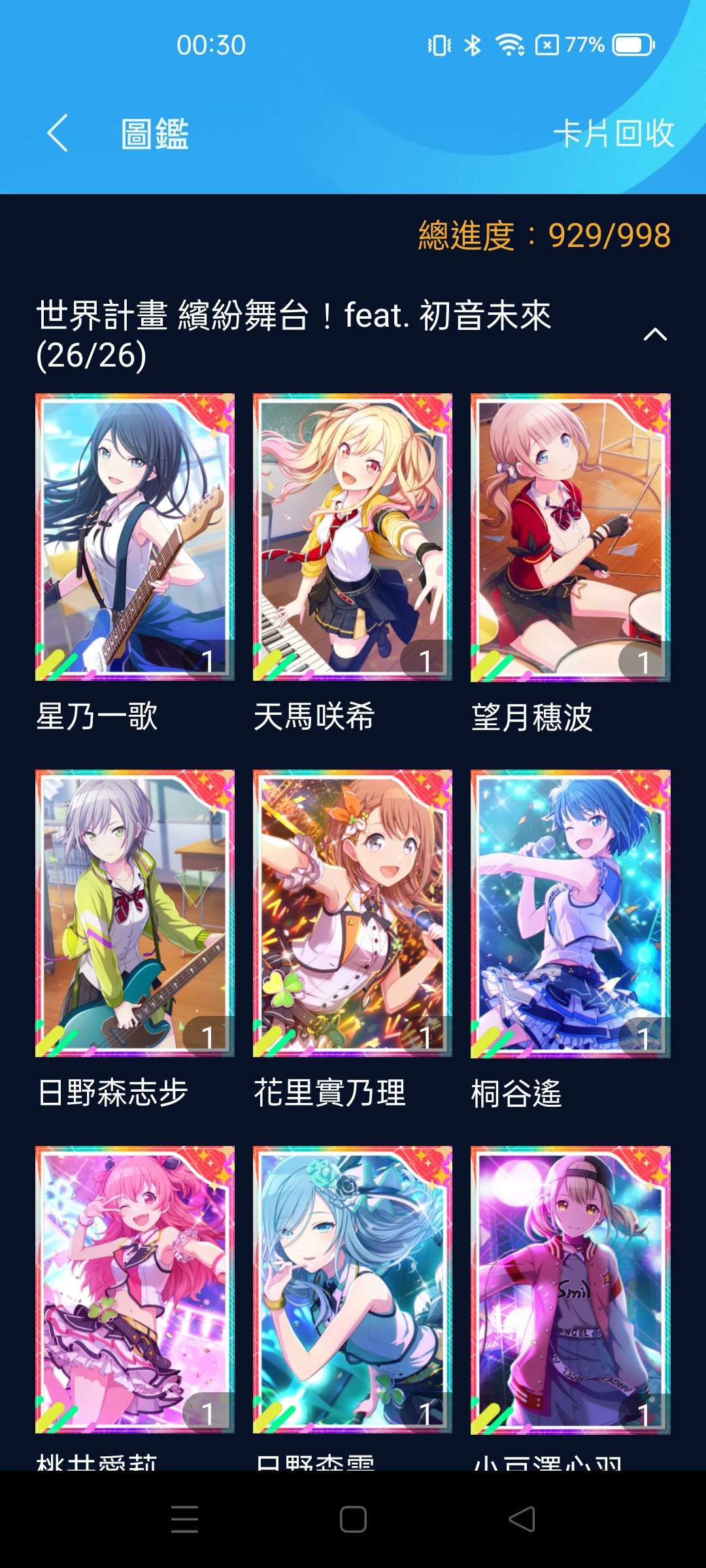
Task: Open the 日野森志步 card
Action: tap(135, 913)
